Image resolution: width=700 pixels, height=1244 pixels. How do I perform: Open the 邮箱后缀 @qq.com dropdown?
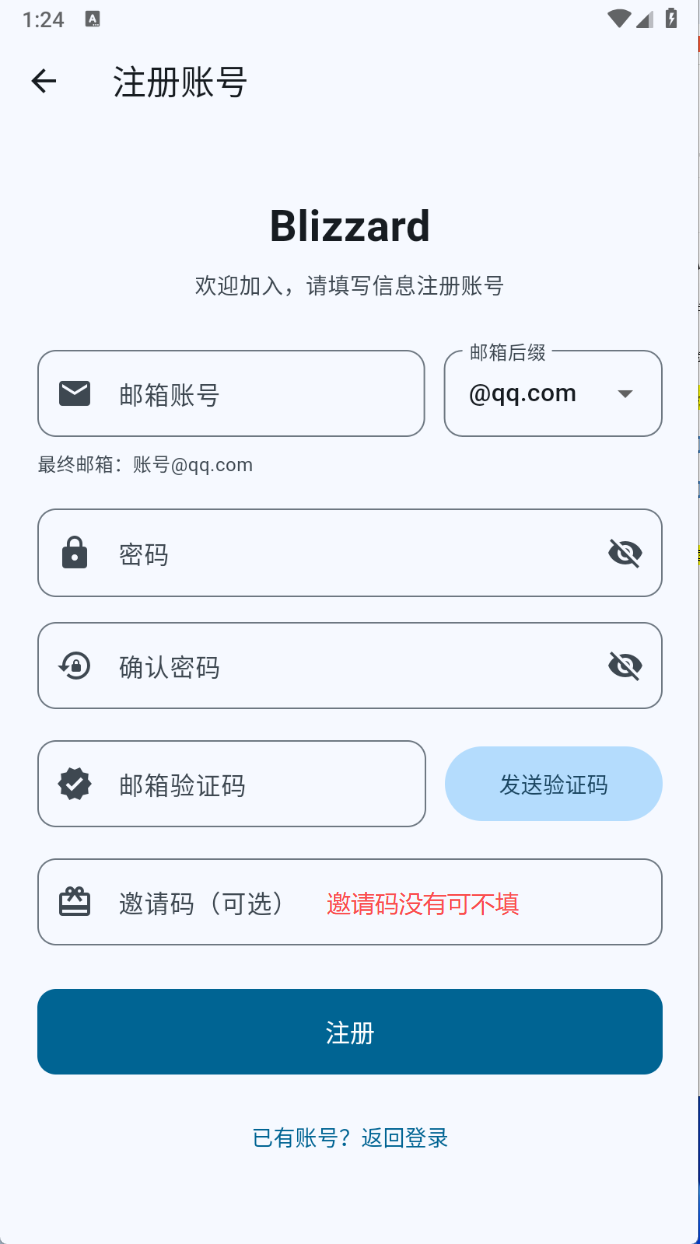[x=553, y=394]
